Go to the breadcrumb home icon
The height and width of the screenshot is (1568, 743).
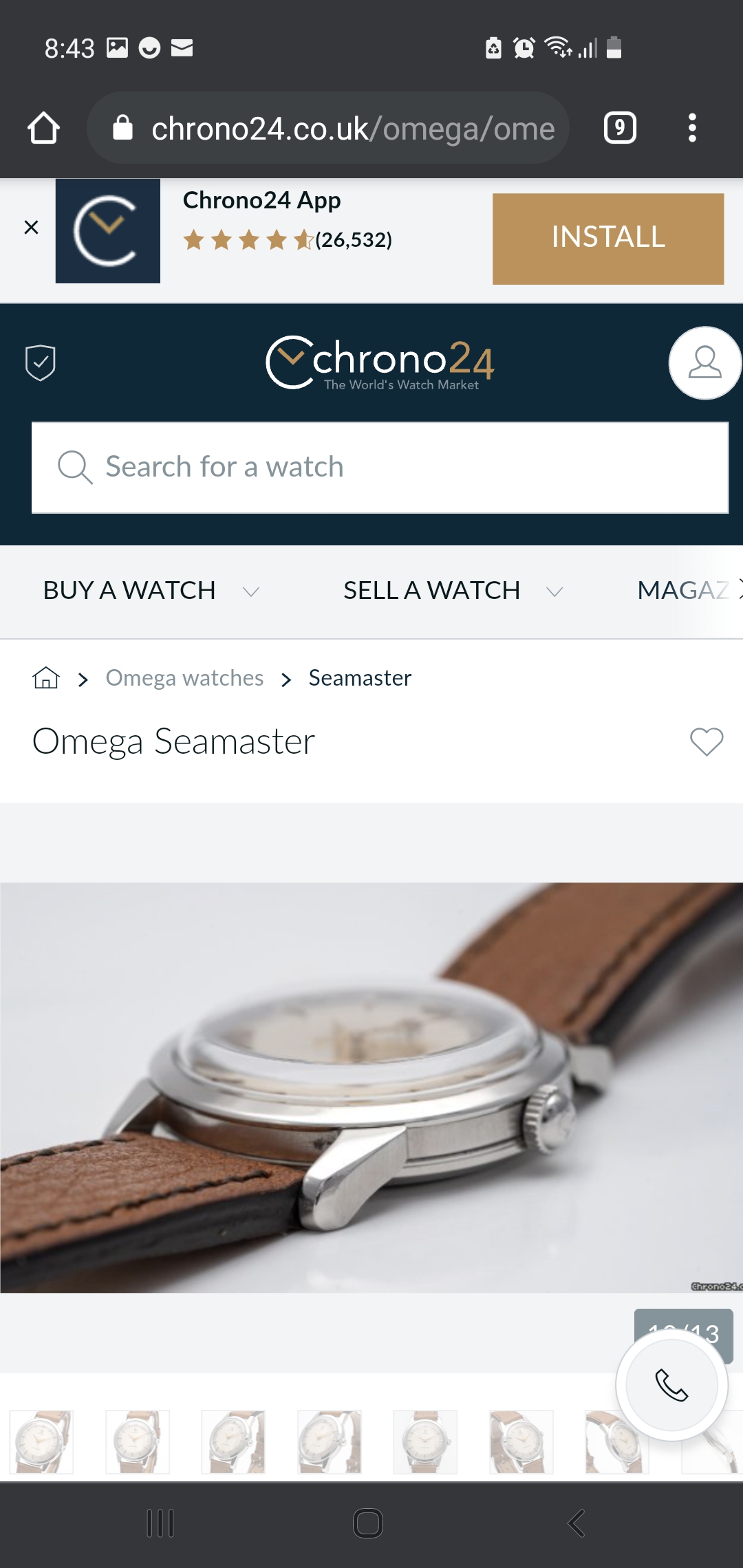pyautogui.click(x=46, y=678)
